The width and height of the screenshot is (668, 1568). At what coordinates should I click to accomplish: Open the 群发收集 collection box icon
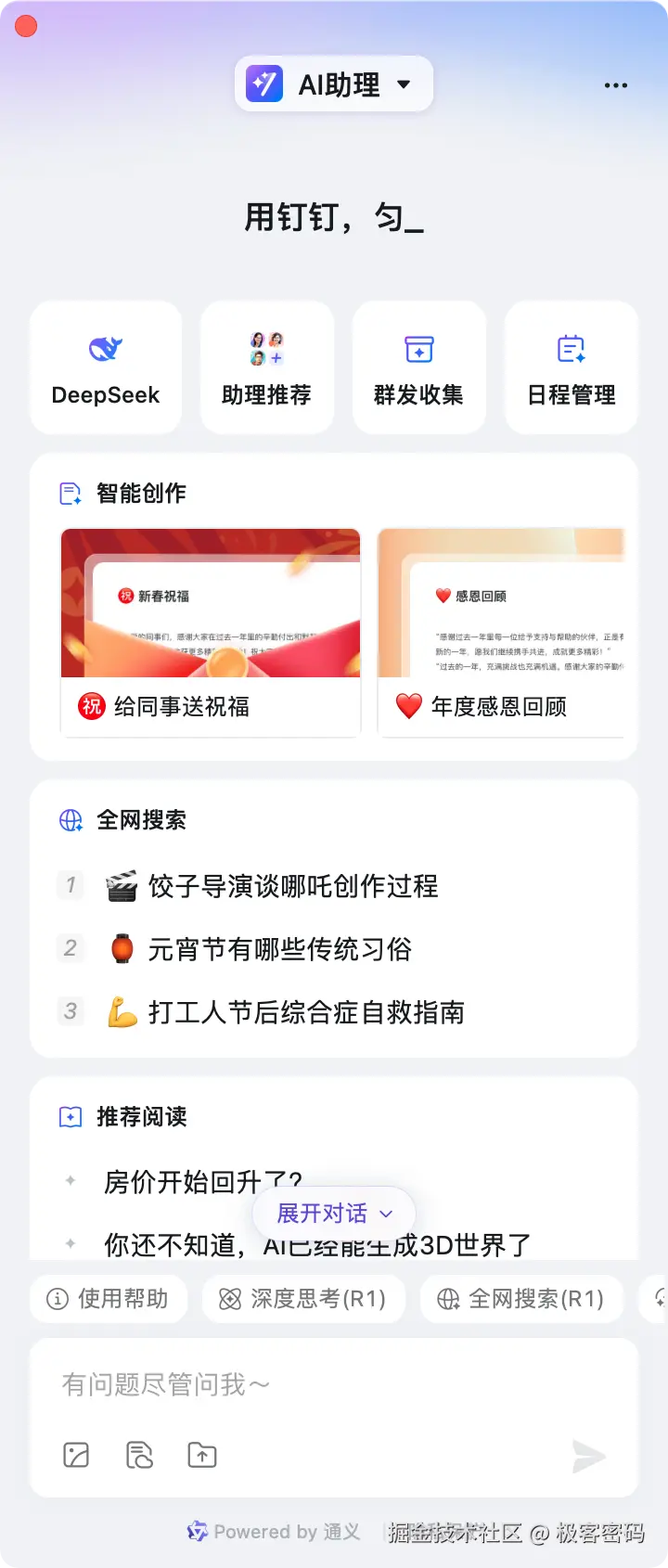point(418,348)
